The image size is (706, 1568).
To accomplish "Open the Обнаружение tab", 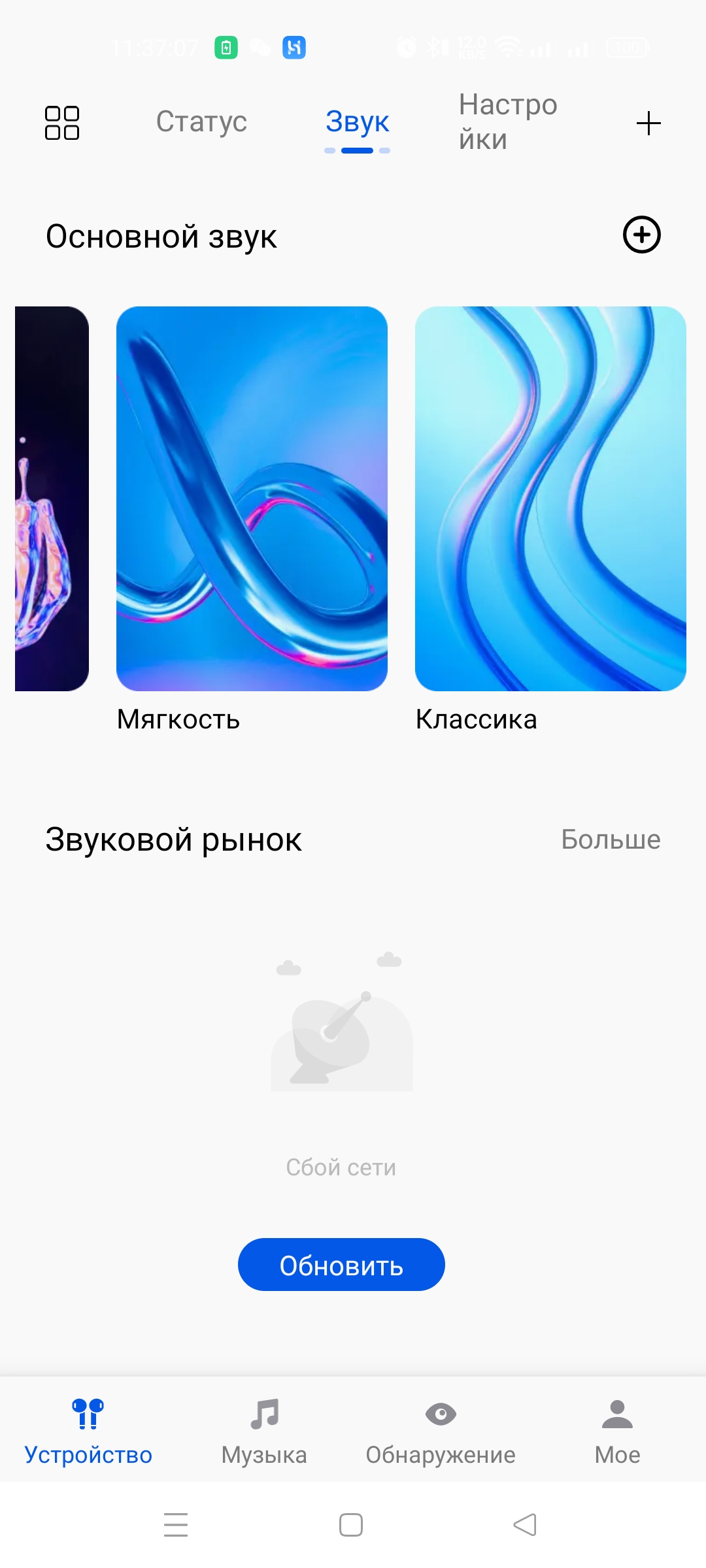I will [441, 1429].
